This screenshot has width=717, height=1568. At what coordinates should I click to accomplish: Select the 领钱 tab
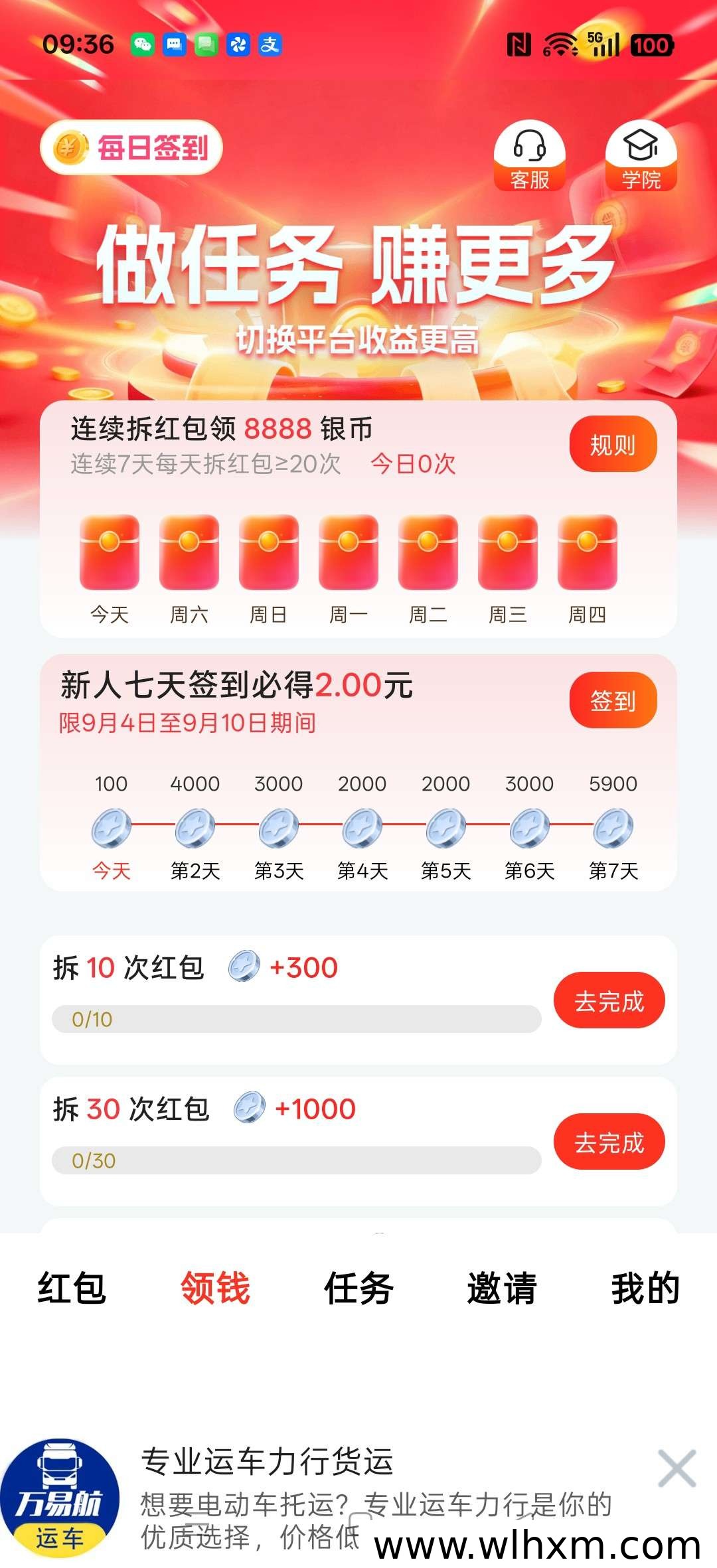(215, 1288)
